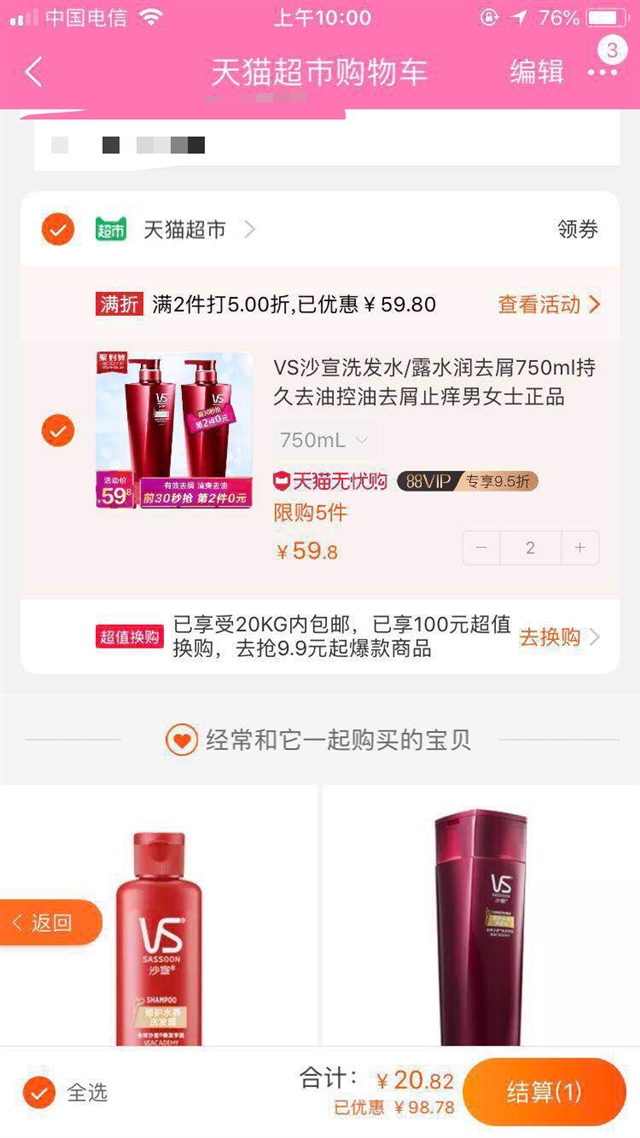Increase the quantity with the plus button

tap(579, 548)
